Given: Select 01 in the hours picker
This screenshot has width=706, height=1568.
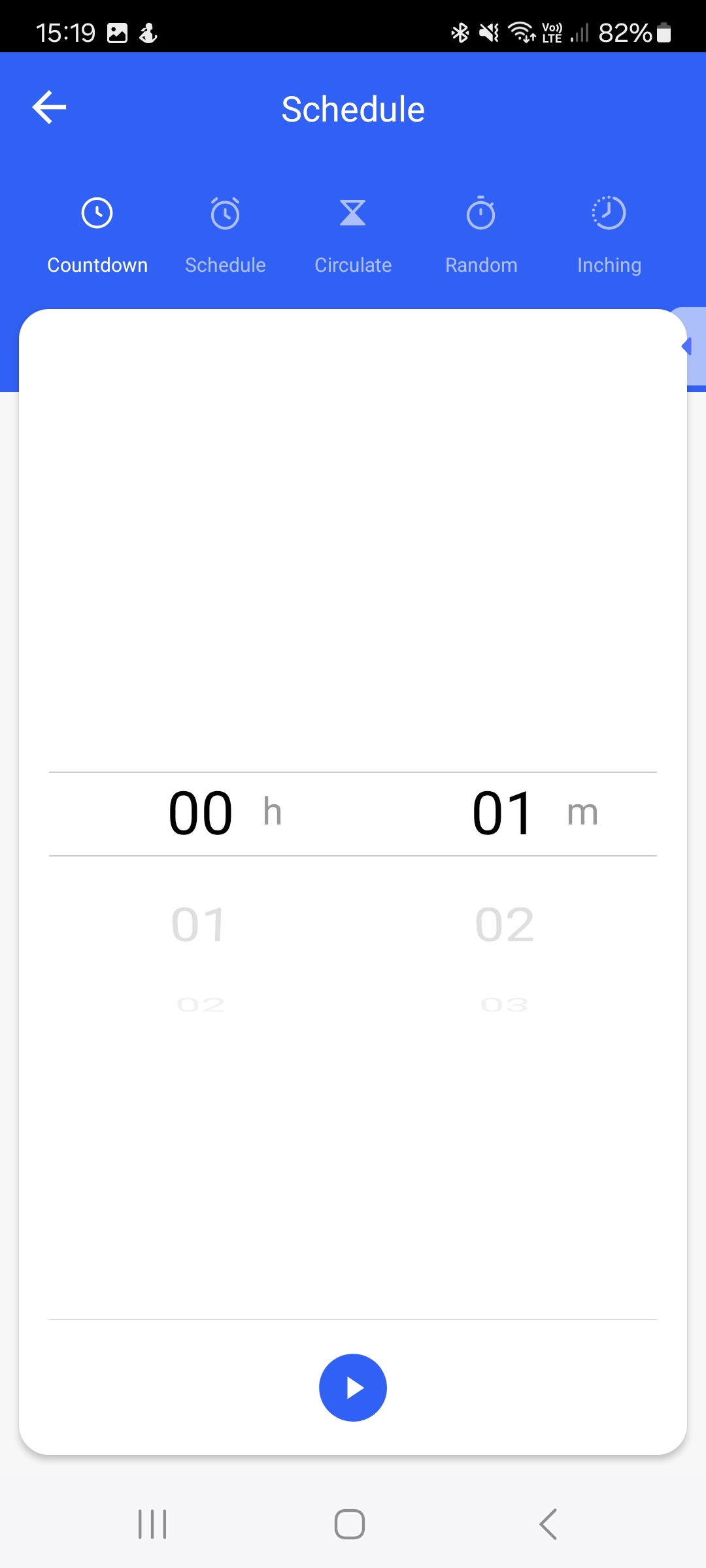Looking at the screenshot, I should (199, 925).
